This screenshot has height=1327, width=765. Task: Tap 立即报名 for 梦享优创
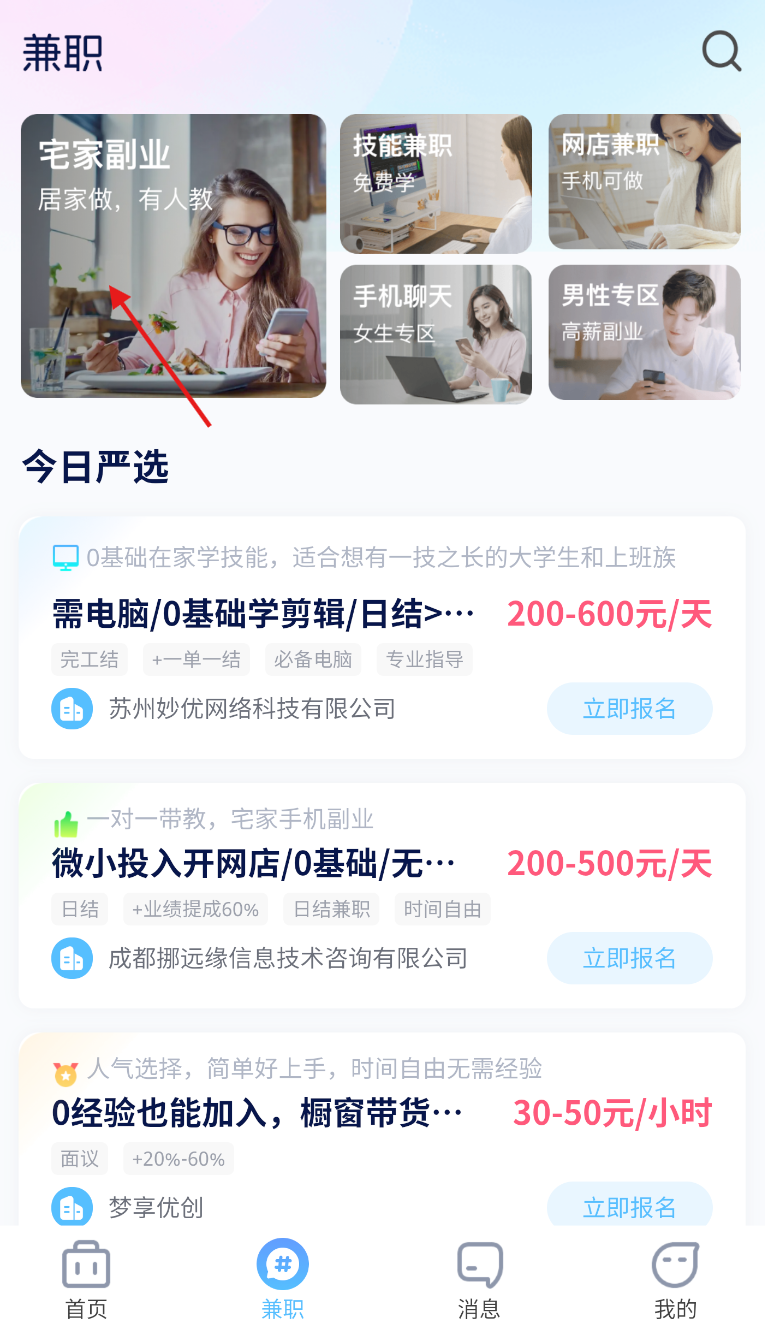[630, 1205]
